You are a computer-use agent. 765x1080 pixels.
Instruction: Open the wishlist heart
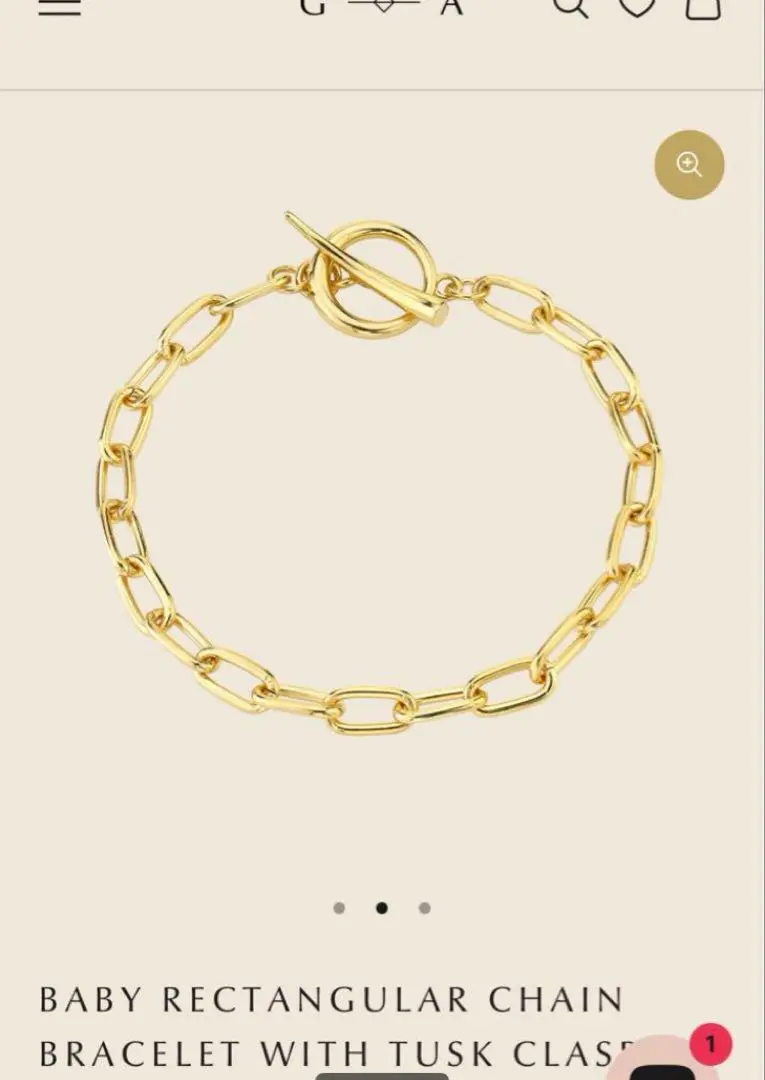pyautogui.click(x=636, y=6)
